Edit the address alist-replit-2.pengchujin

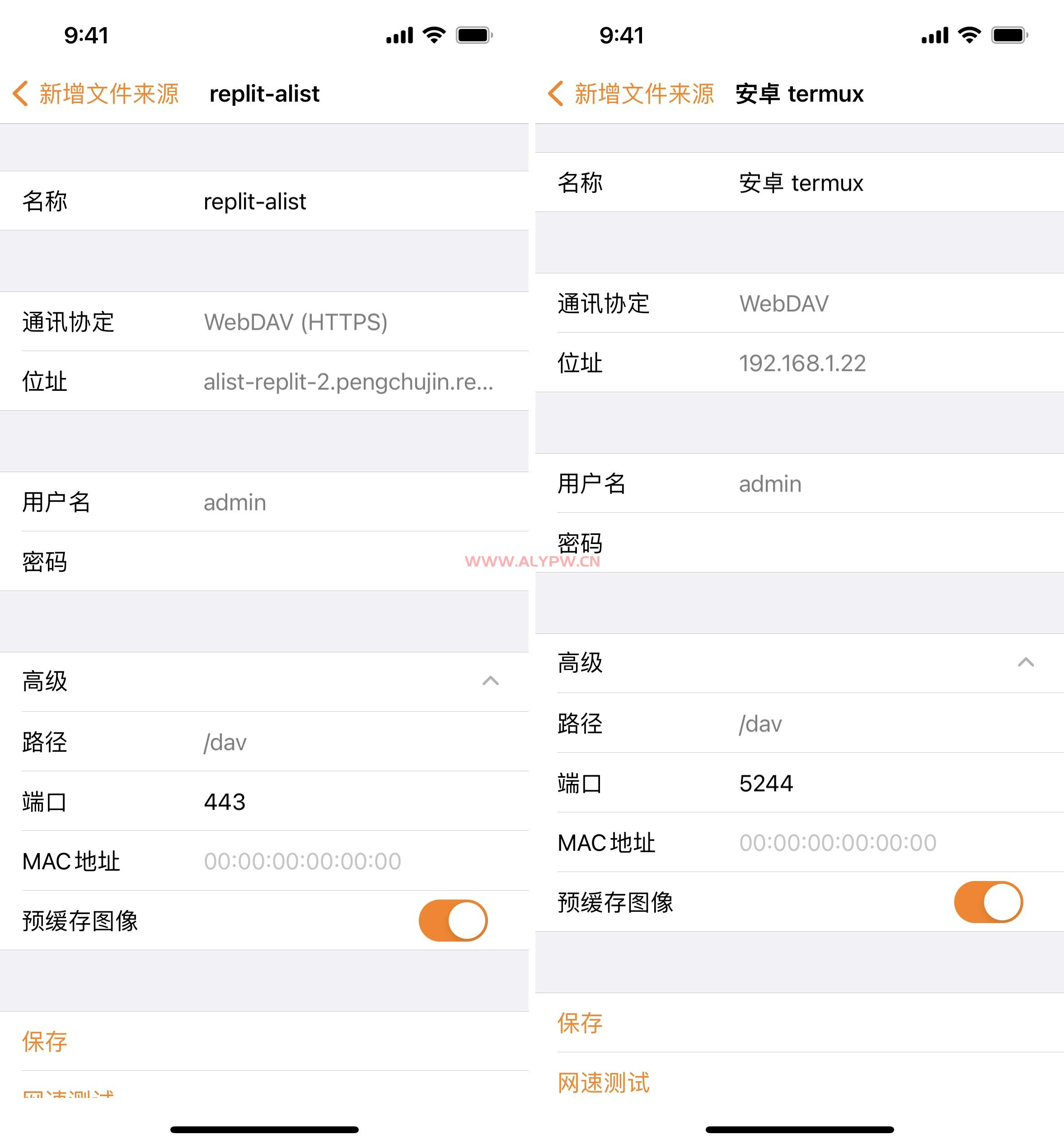348,381
